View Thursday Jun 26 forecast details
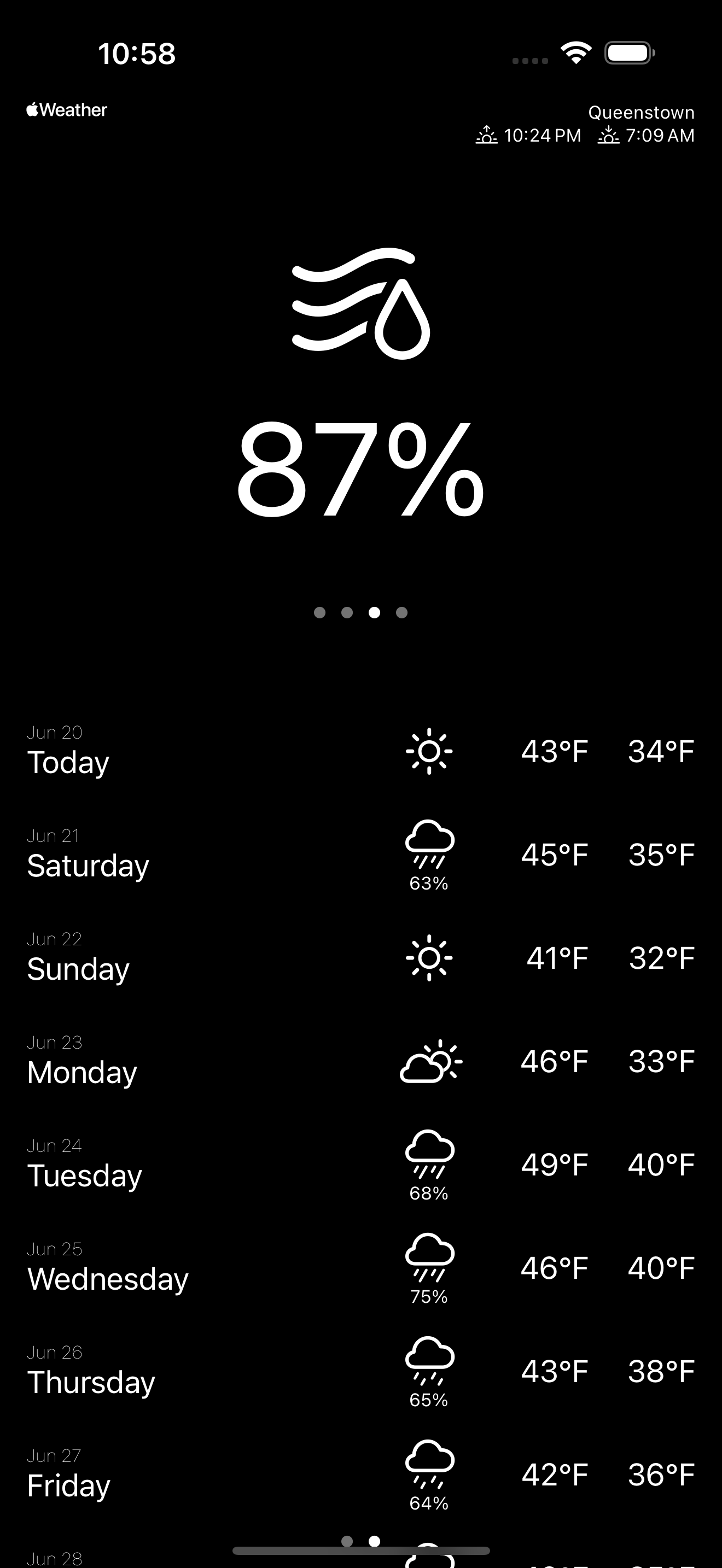This screenshot has width=722, height=1568. (x=360, y=1372)
